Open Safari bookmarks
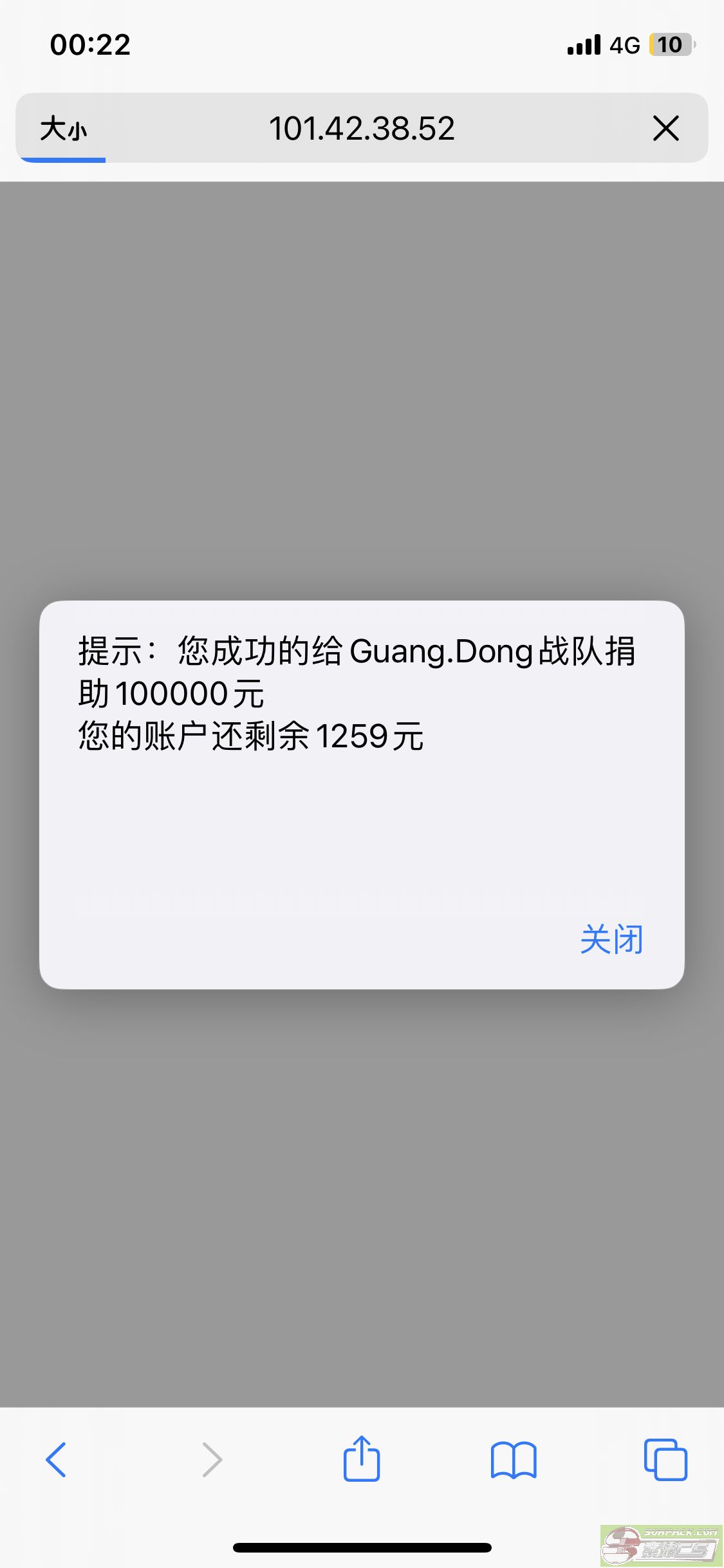Viewport: 724px width, 1568px height. coord(514,1460)
